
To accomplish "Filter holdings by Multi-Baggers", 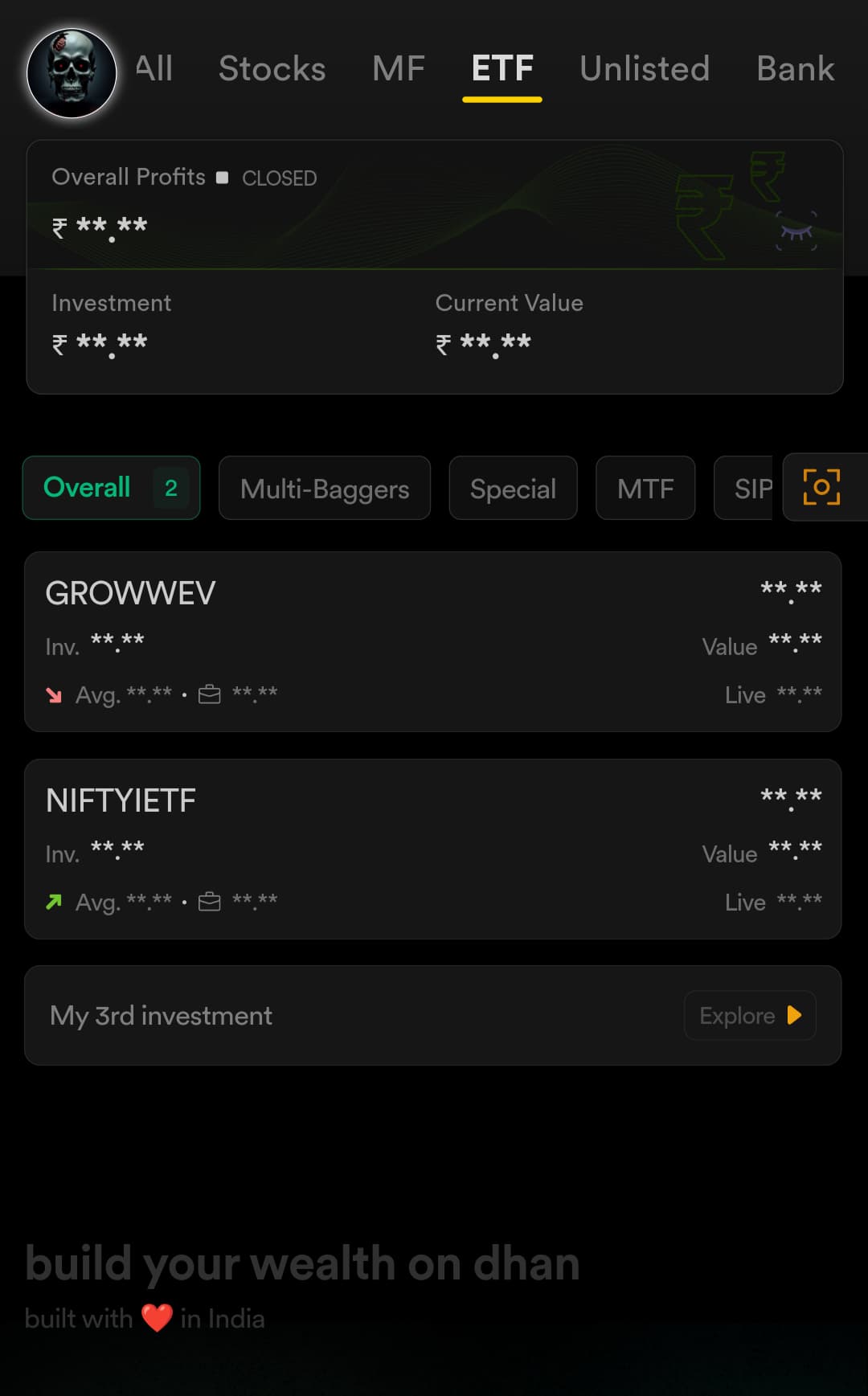I will click(325, 489).
